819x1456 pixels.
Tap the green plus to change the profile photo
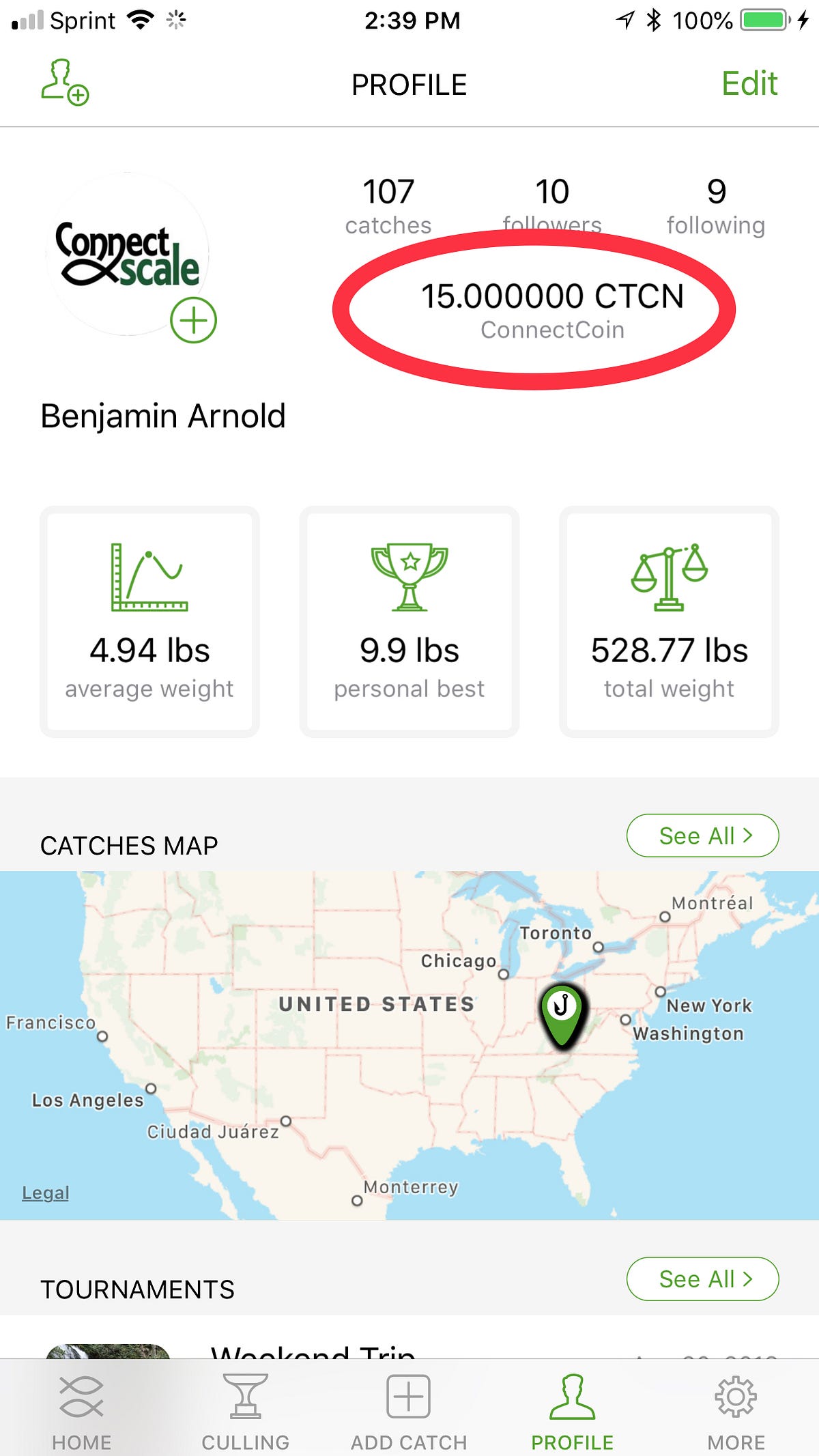click(193, 320)
